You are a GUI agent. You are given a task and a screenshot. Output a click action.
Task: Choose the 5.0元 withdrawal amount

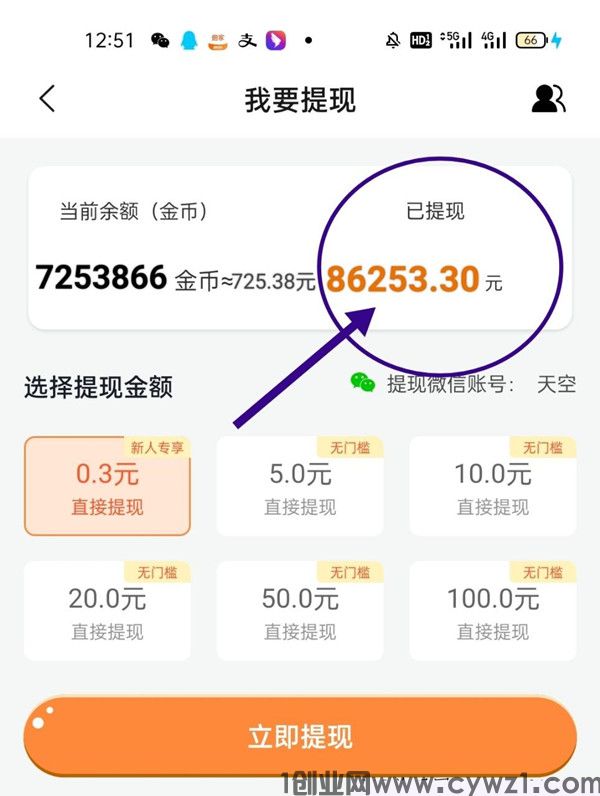(300, 486)
